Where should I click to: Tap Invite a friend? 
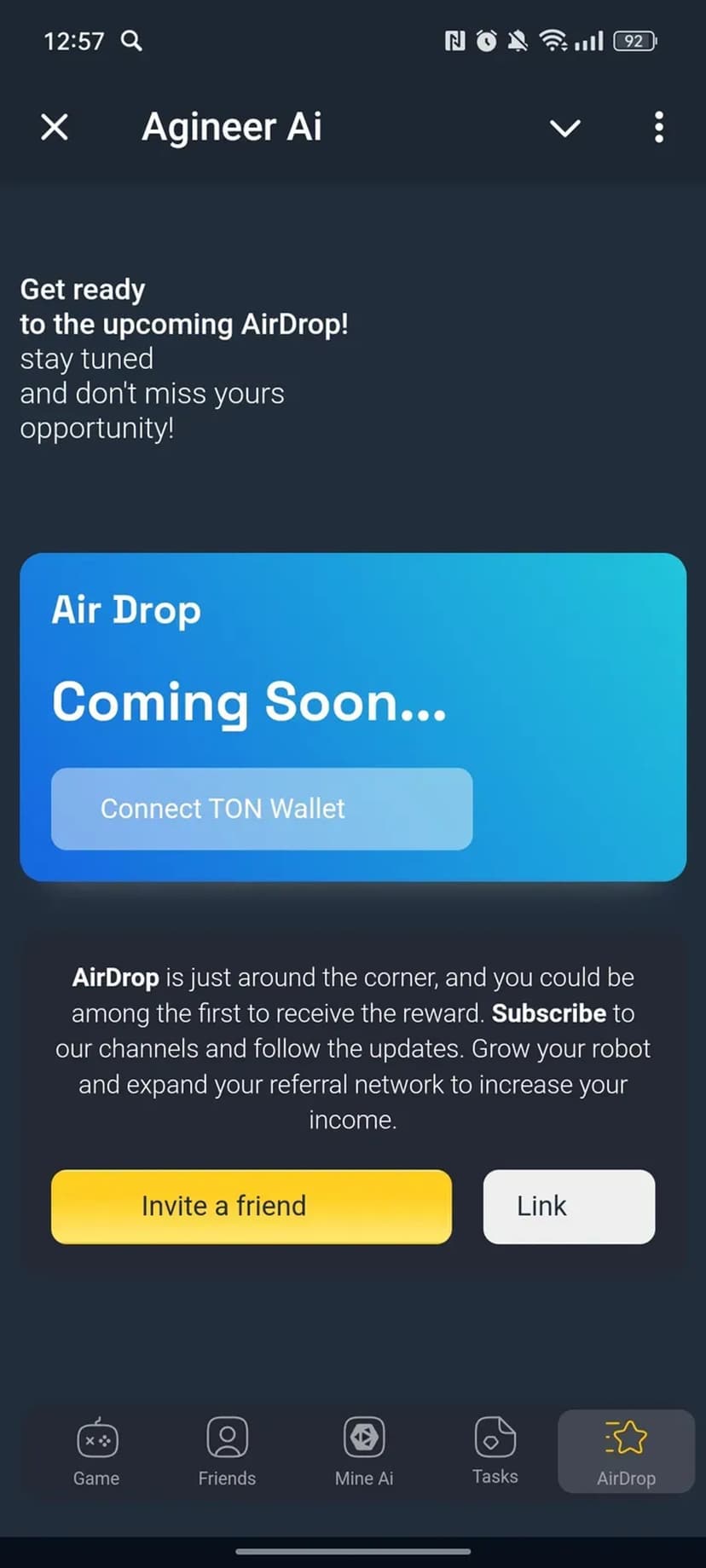[252, 1206]
